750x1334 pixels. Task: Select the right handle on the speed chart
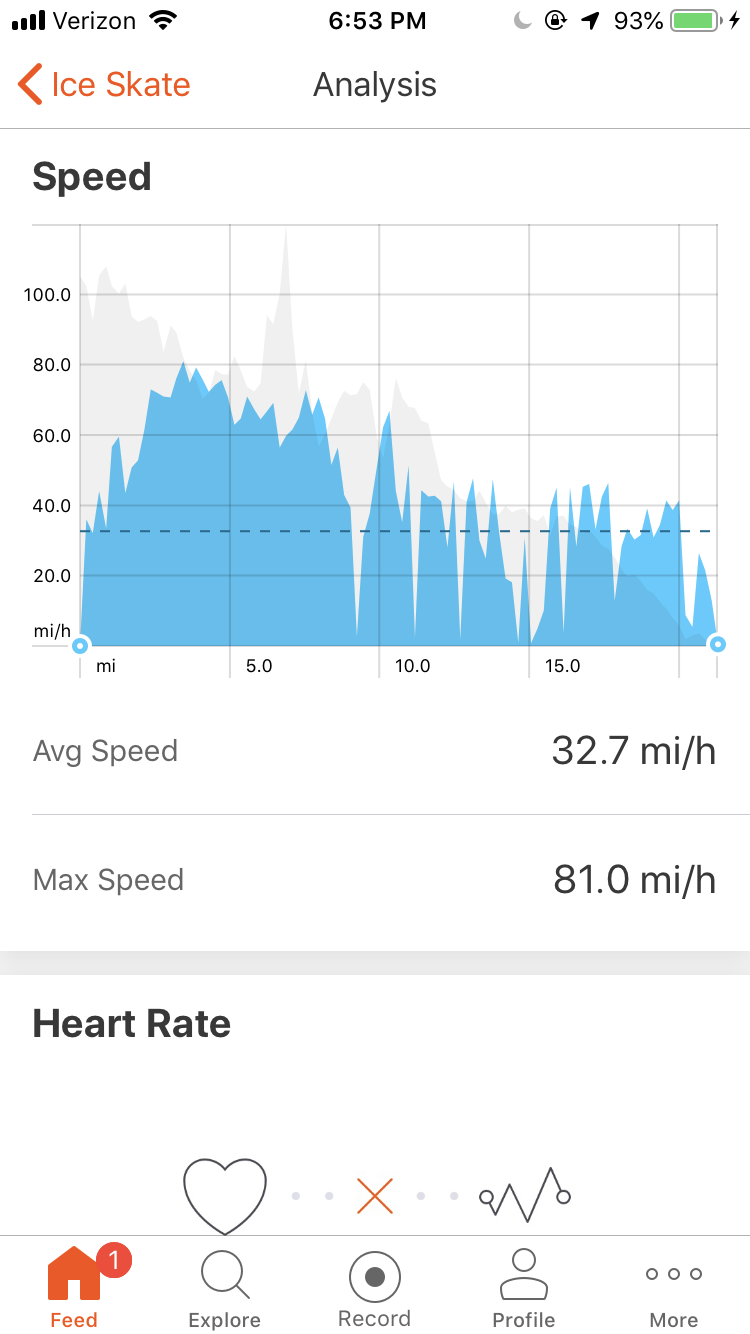click(717, 645)
